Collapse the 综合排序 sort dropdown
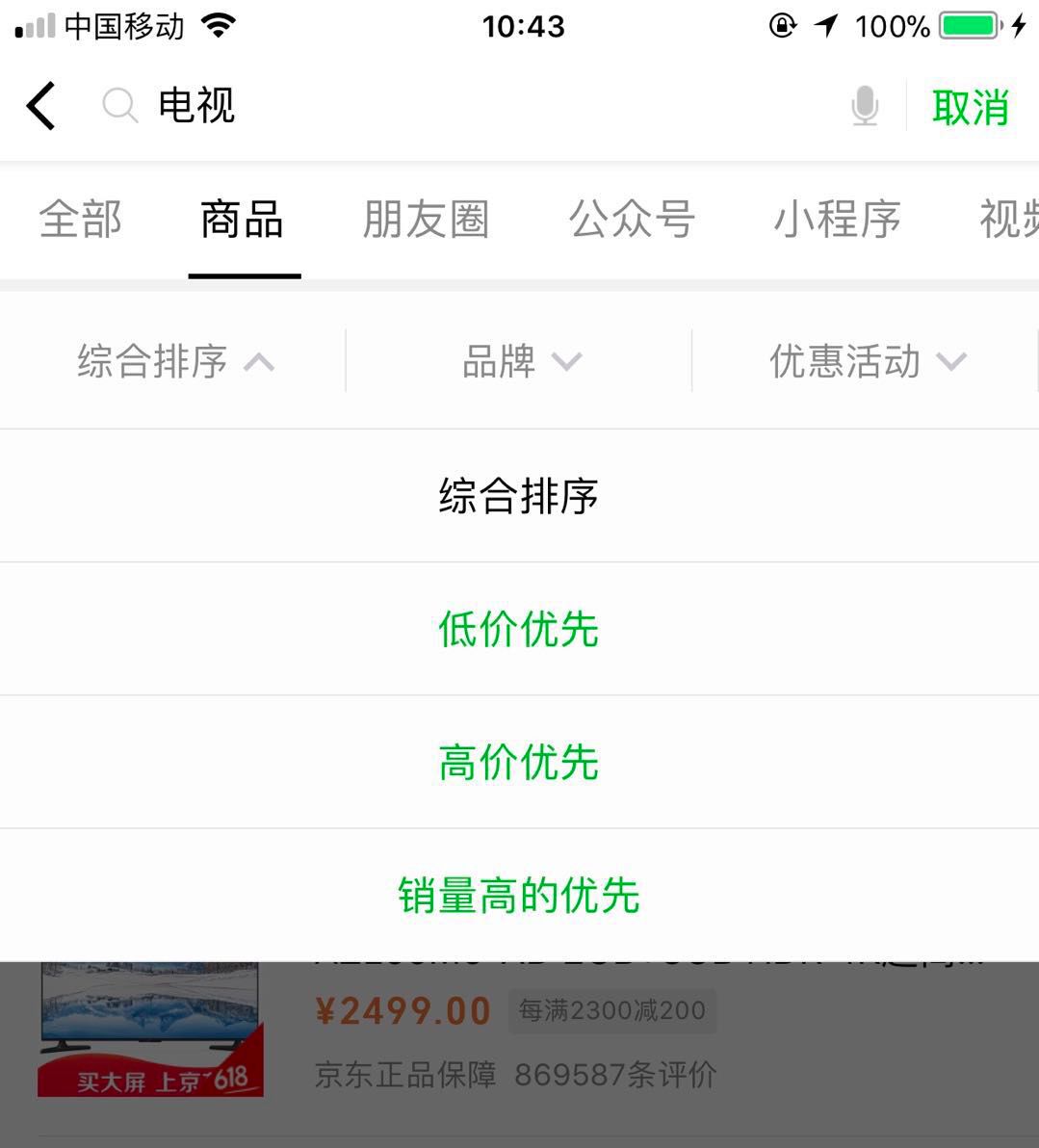 click(x=175, y=362)
